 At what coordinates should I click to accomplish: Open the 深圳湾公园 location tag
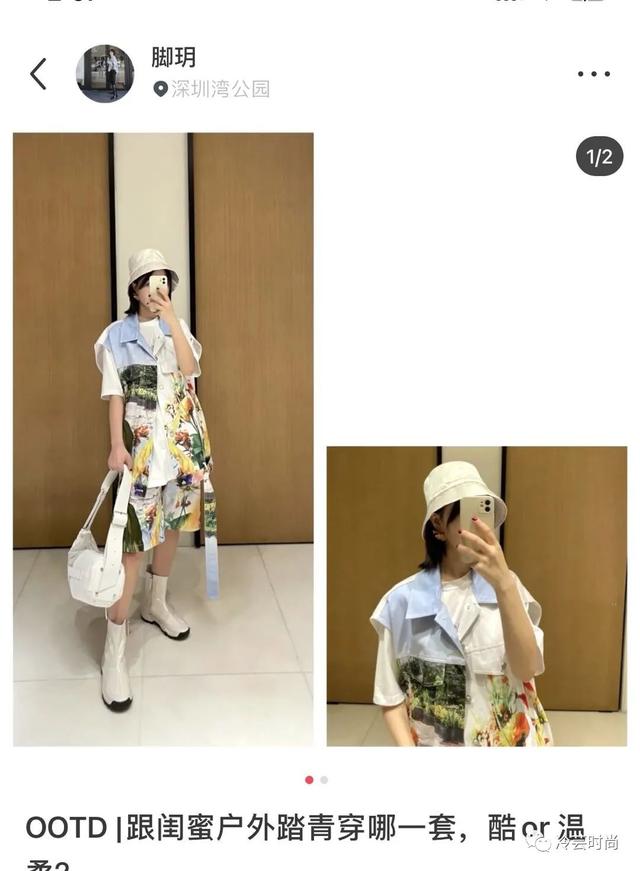(x=212, y=89)
